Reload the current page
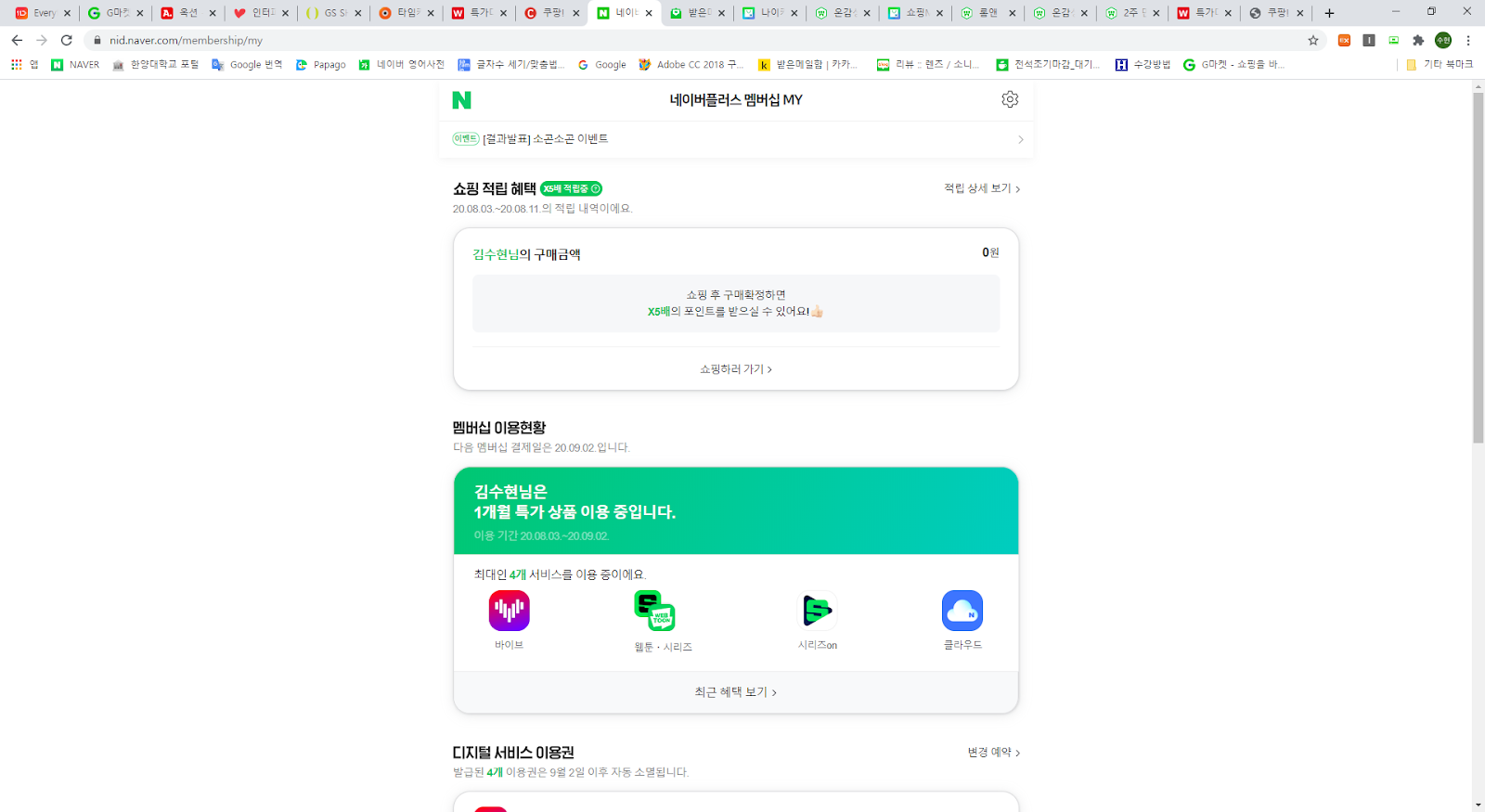The width and height of the screenshot is (1485, 812). point(66,40)
